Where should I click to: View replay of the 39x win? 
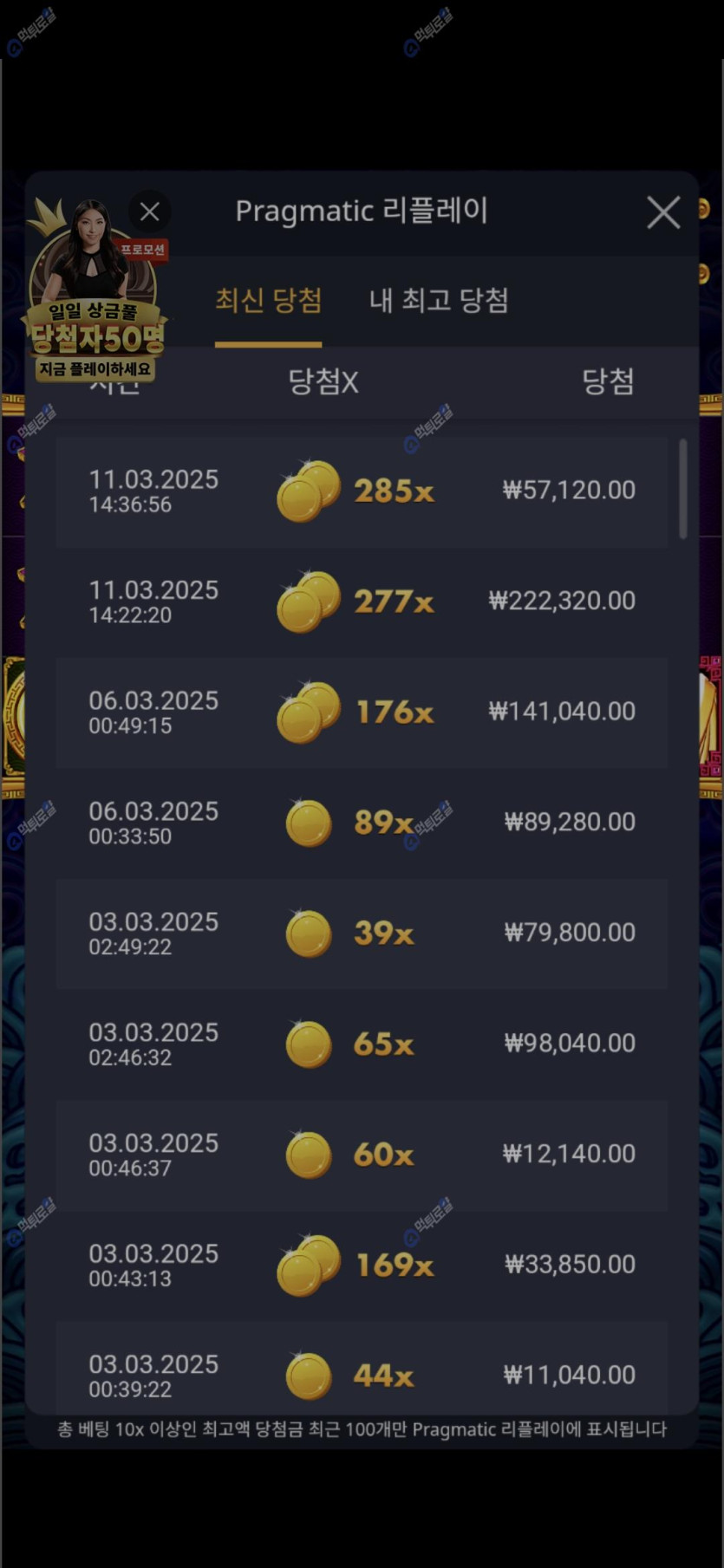click(x=362, y=934)
